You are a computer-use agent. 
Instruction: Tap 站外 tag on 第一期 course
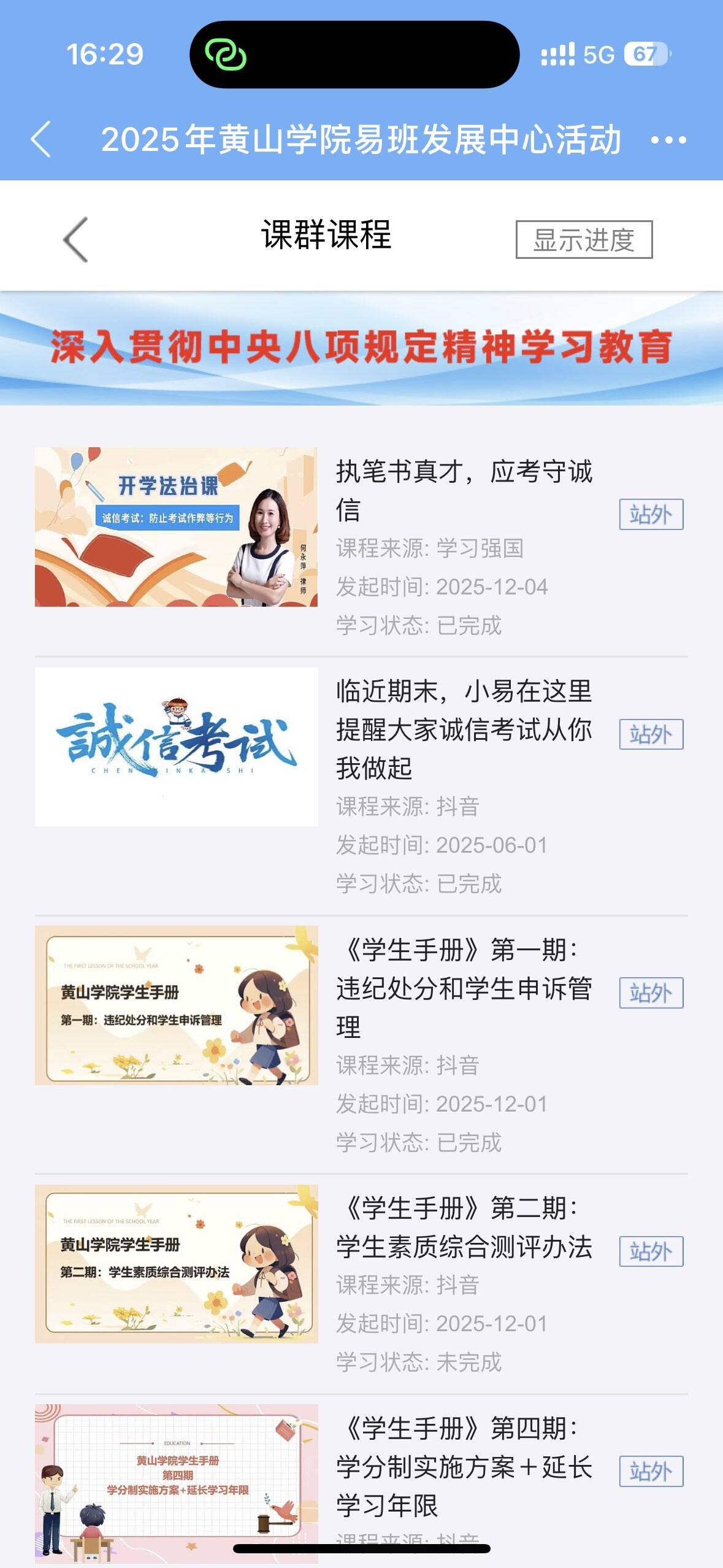tap(651, 993)
